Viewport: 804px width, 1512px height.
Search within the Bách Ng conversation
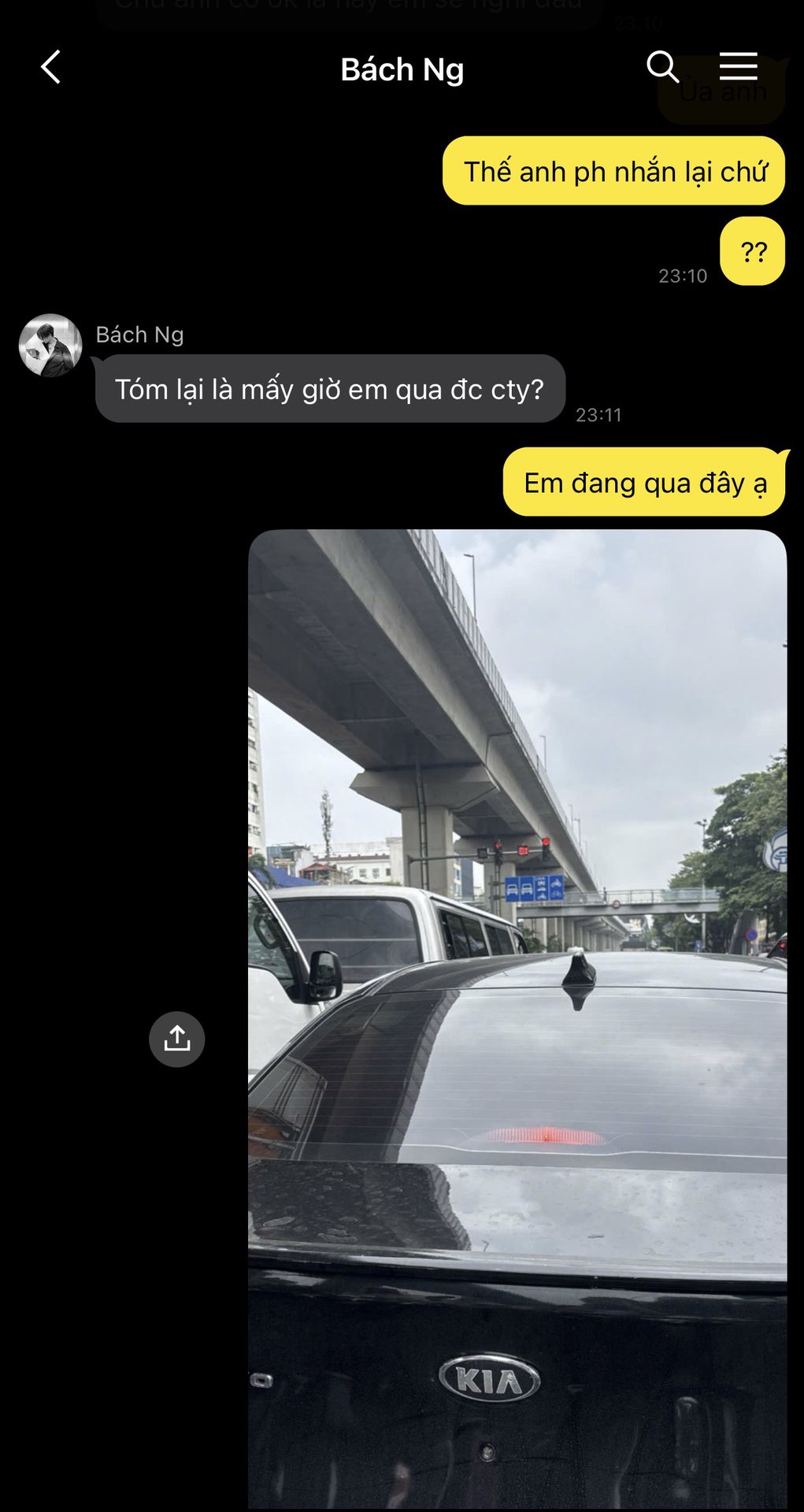[x=662, y=68]
